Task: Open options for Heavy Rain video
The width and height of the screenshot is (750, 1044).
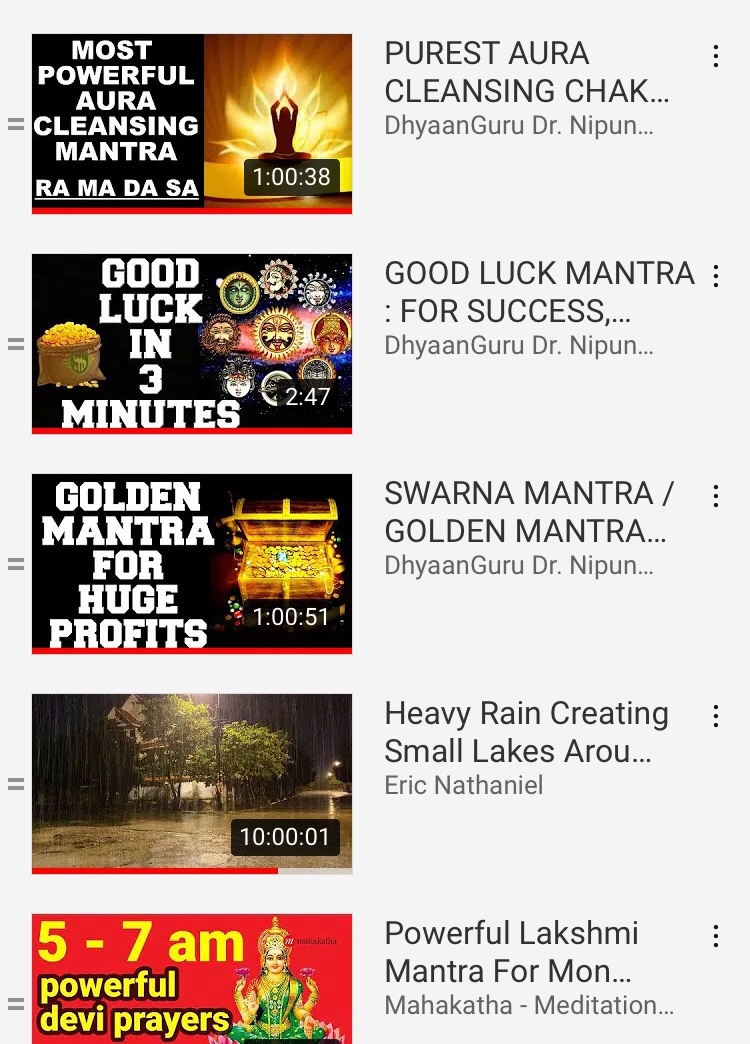Action: coord(716,716)
